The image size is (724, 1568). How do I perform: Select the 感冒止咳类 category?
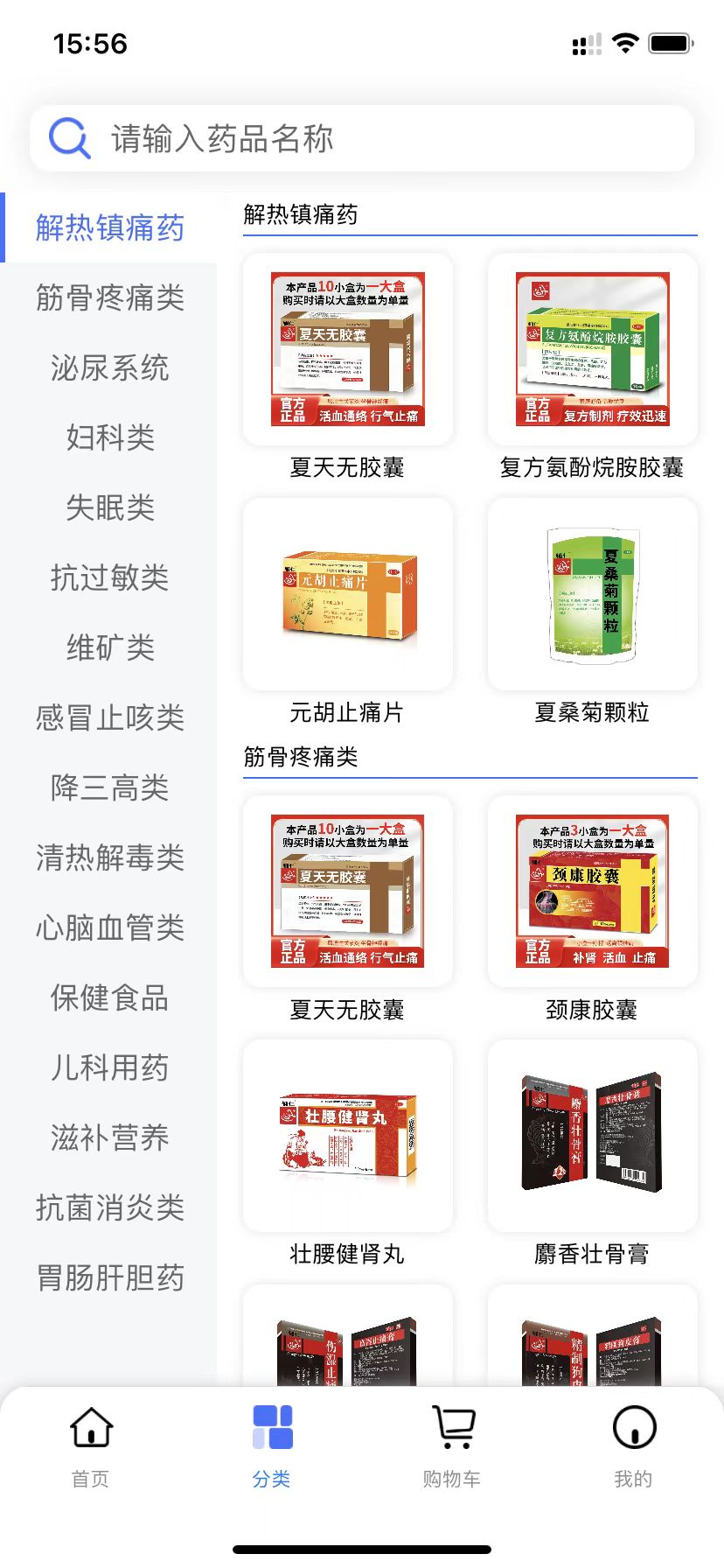tap(109, 717)
